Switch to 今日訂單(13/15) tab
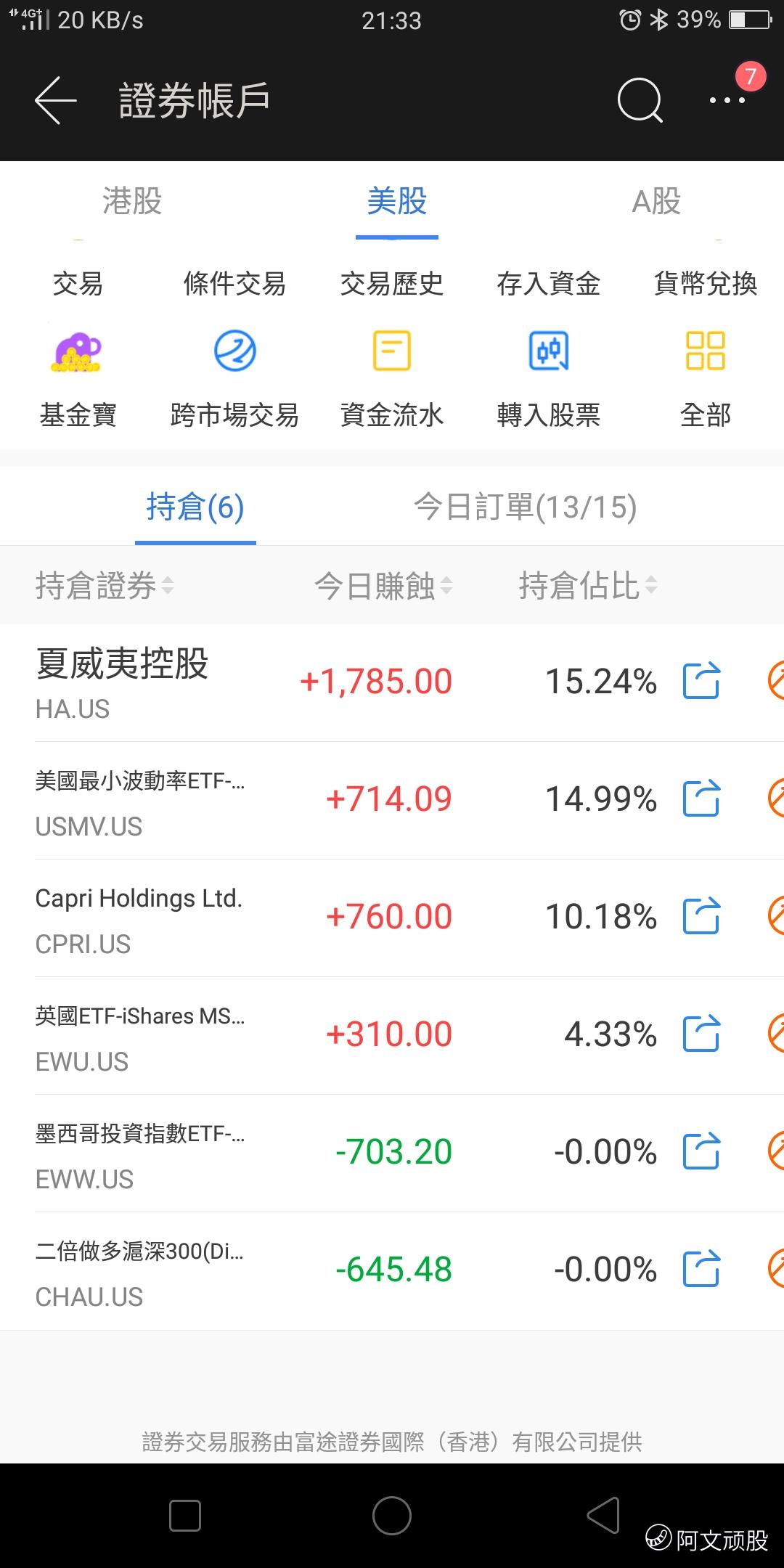Screen dimensions: 784x1568 (x=525, y=507)
